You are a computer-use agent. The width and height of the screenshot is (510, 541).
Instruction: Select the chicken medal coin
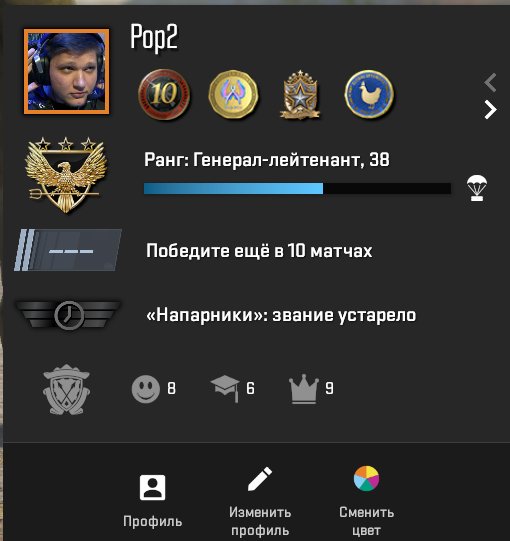(x=369, y=94)
